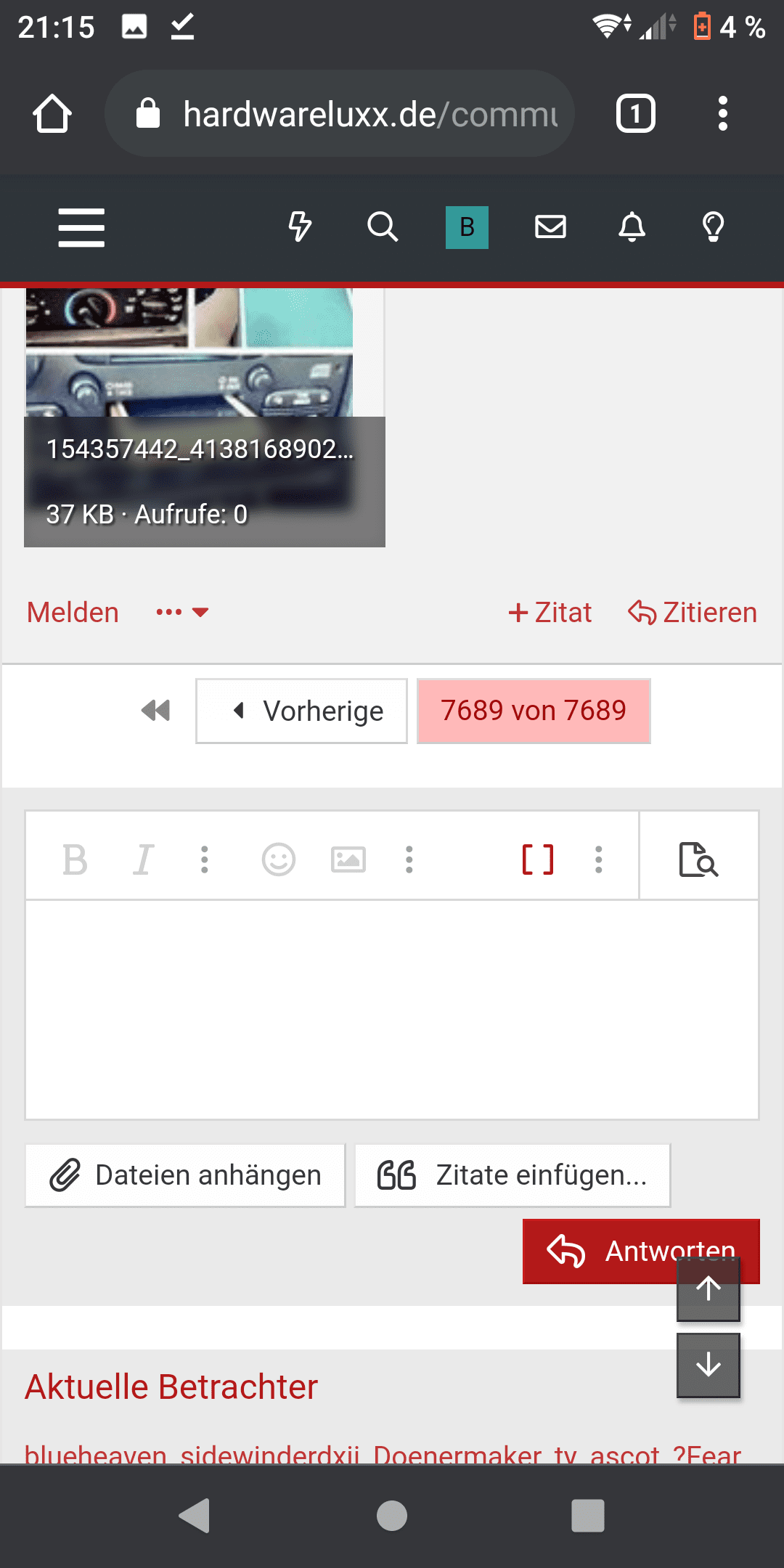Open the forum hamburger menu
Screen dimensions: 784x1568
coord(81,227)
